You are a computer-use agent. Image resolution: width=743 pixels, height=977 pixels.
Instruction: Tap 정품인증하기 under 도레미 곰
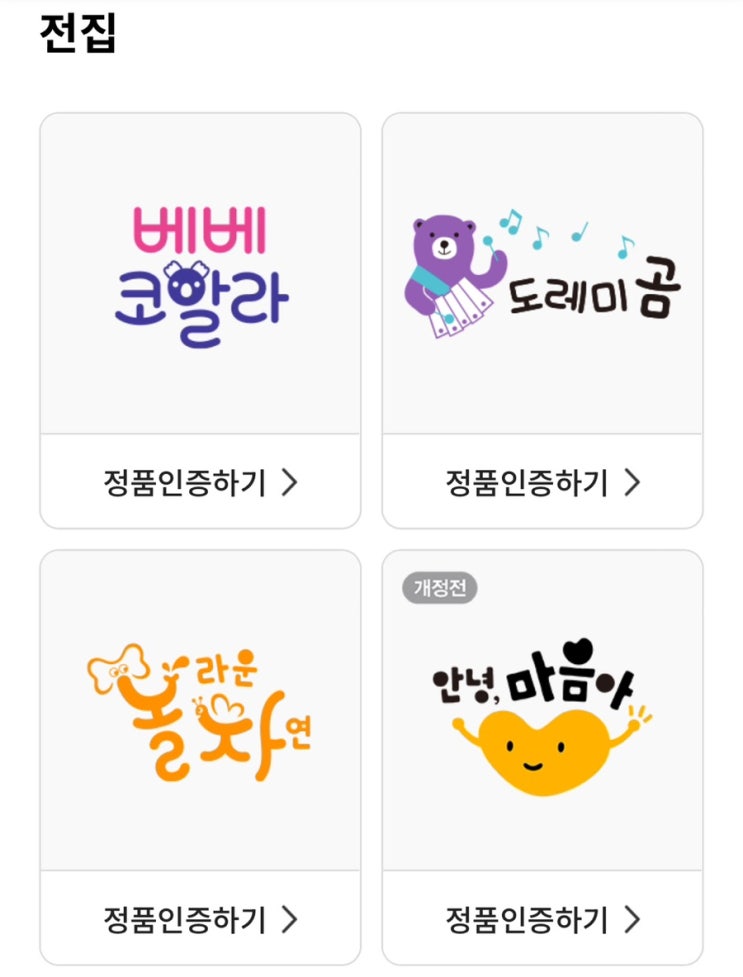tap(542, 482)
